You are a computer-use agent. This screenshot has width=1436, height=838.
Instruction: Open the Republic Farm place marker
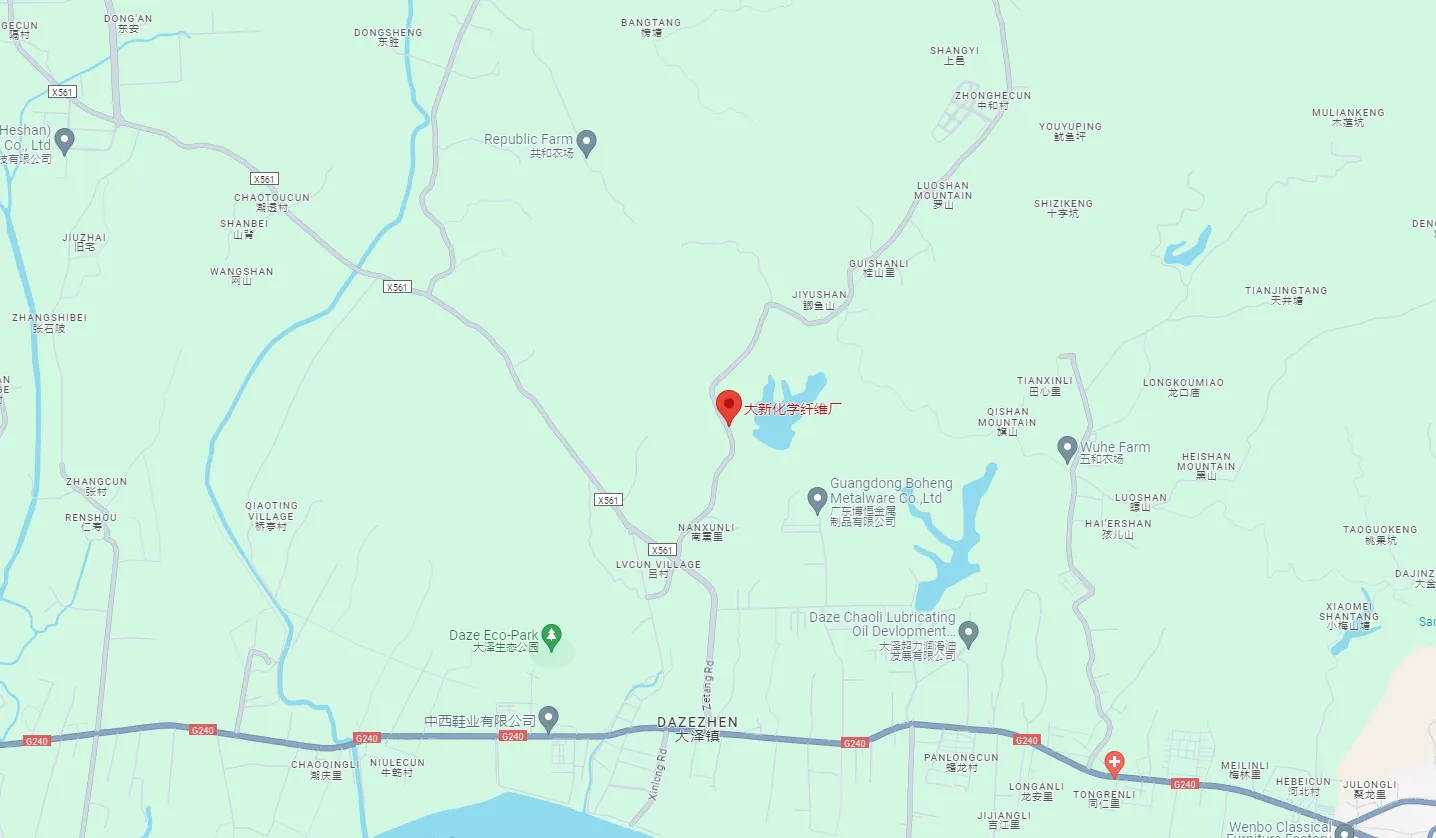pyautogui.click(x=587, y=142)
